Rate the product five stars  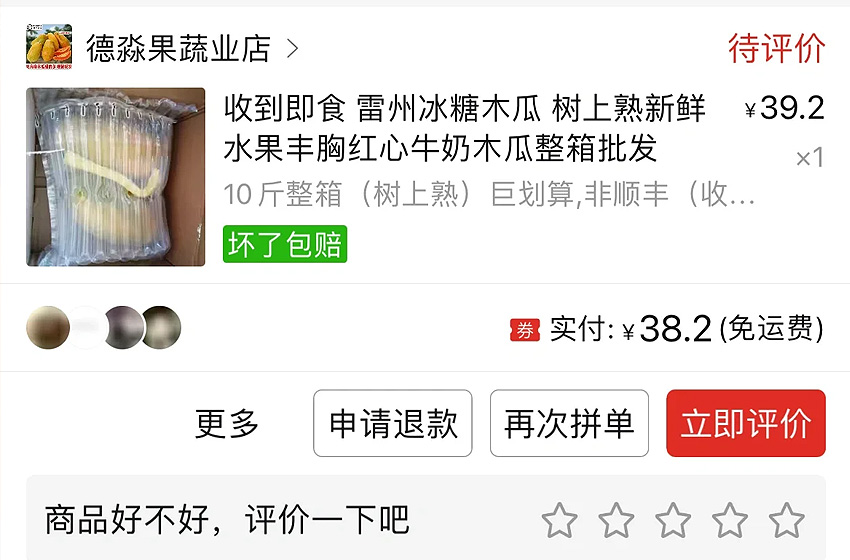787,520
